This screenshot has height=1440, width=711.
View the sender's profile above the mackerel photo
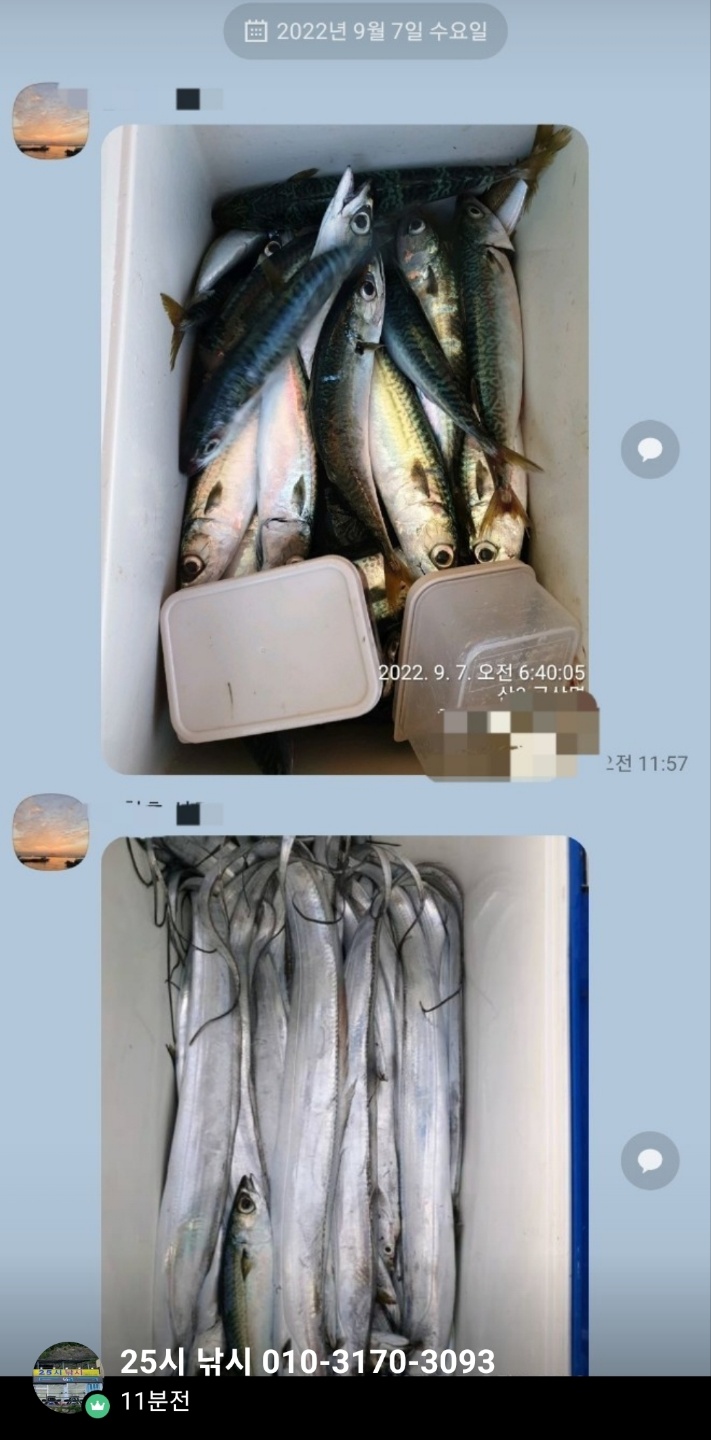point(51,121)
